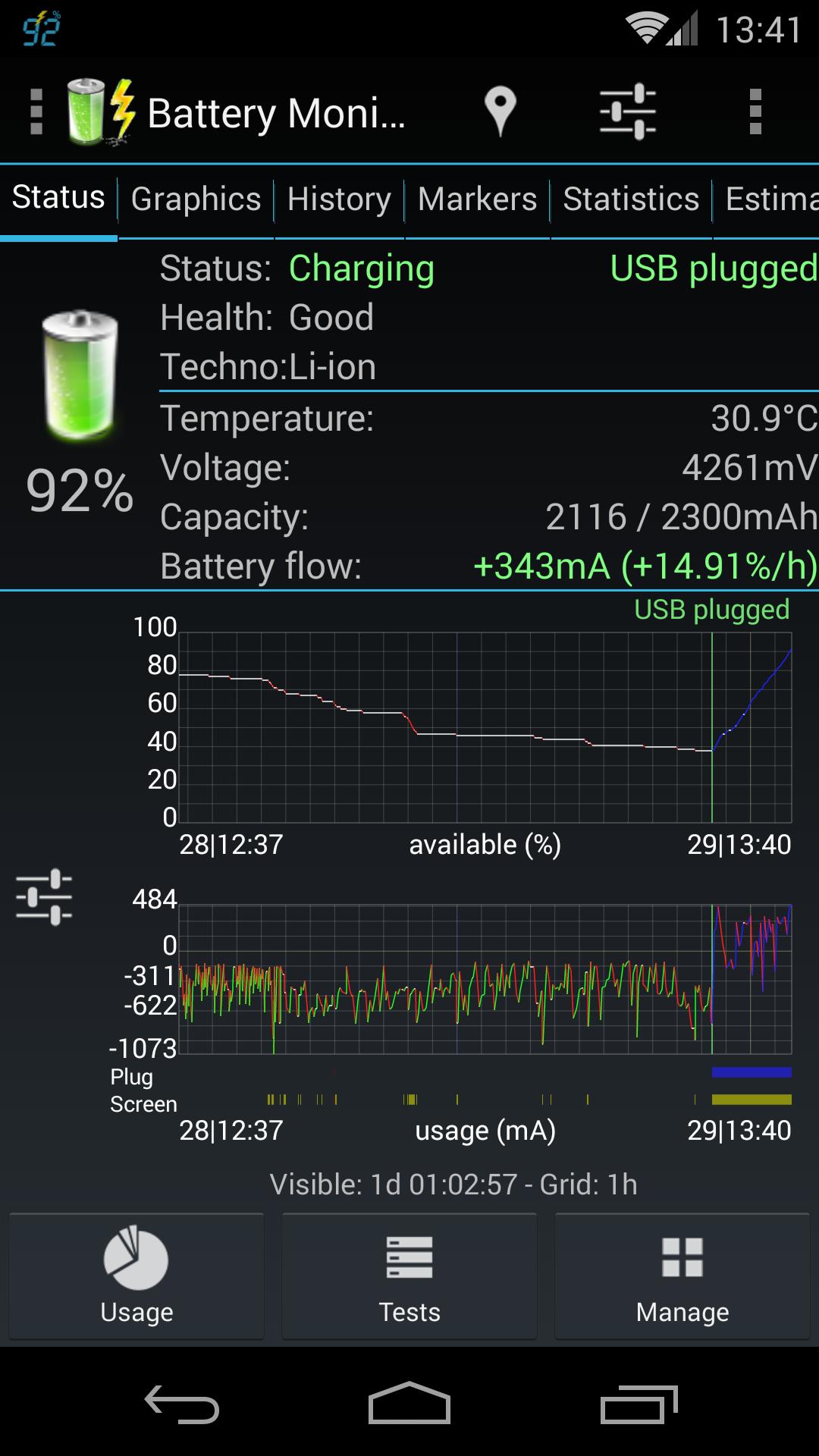Open graph settings sliders beside the charts
Image resolution: width=819 pixels, height=1456 pixels.
coord(44,897)
